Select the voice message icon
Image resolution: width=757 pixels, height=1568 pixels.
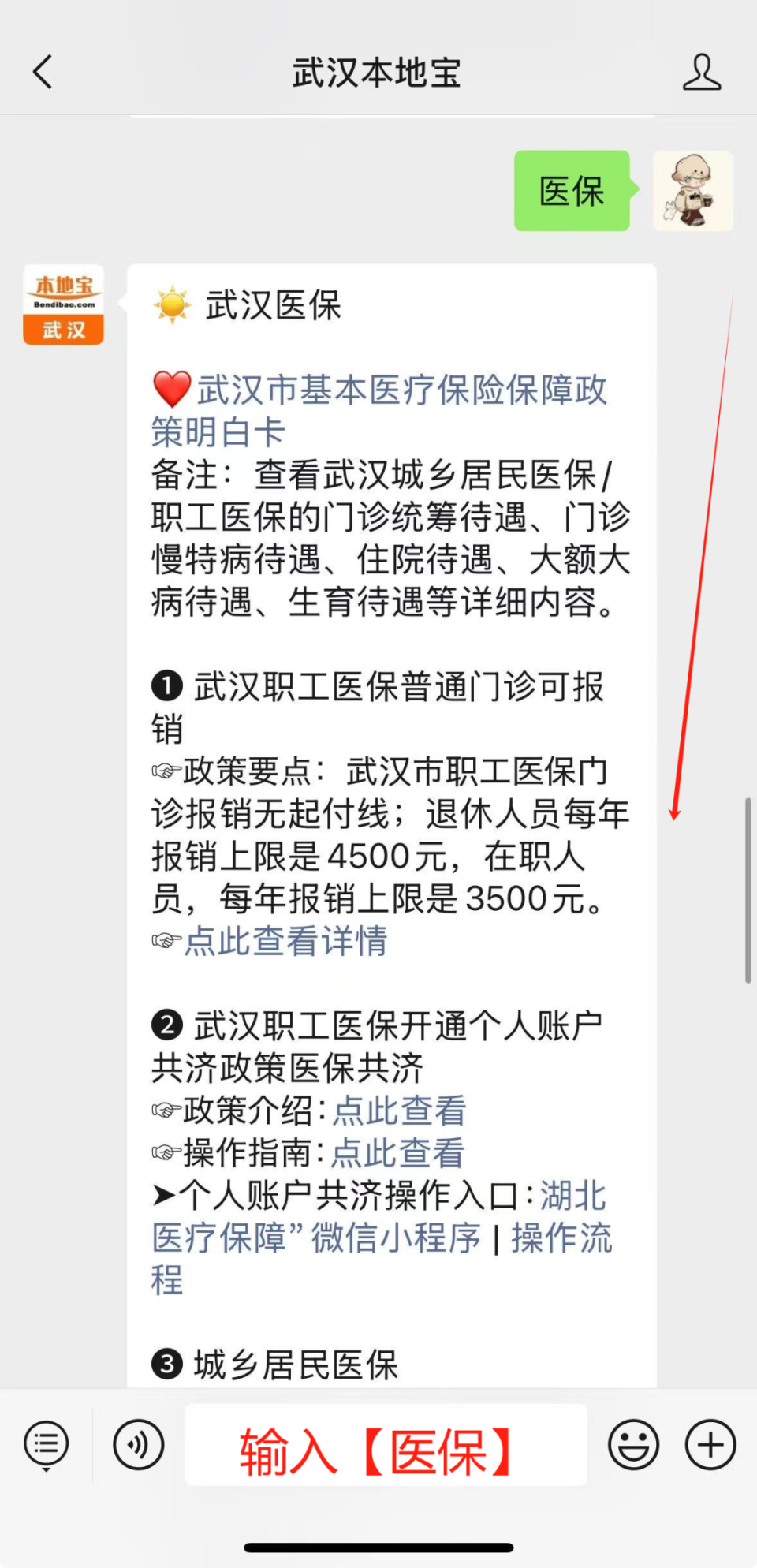[x=138, y=1444]
